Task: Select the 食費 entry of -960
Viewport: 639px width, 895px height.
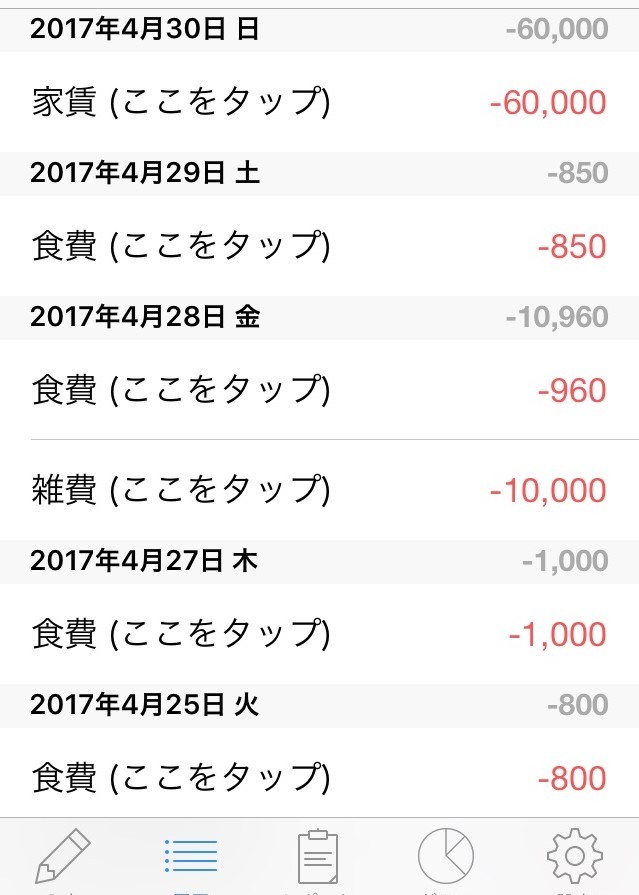Action: click(x=319, y=390)
